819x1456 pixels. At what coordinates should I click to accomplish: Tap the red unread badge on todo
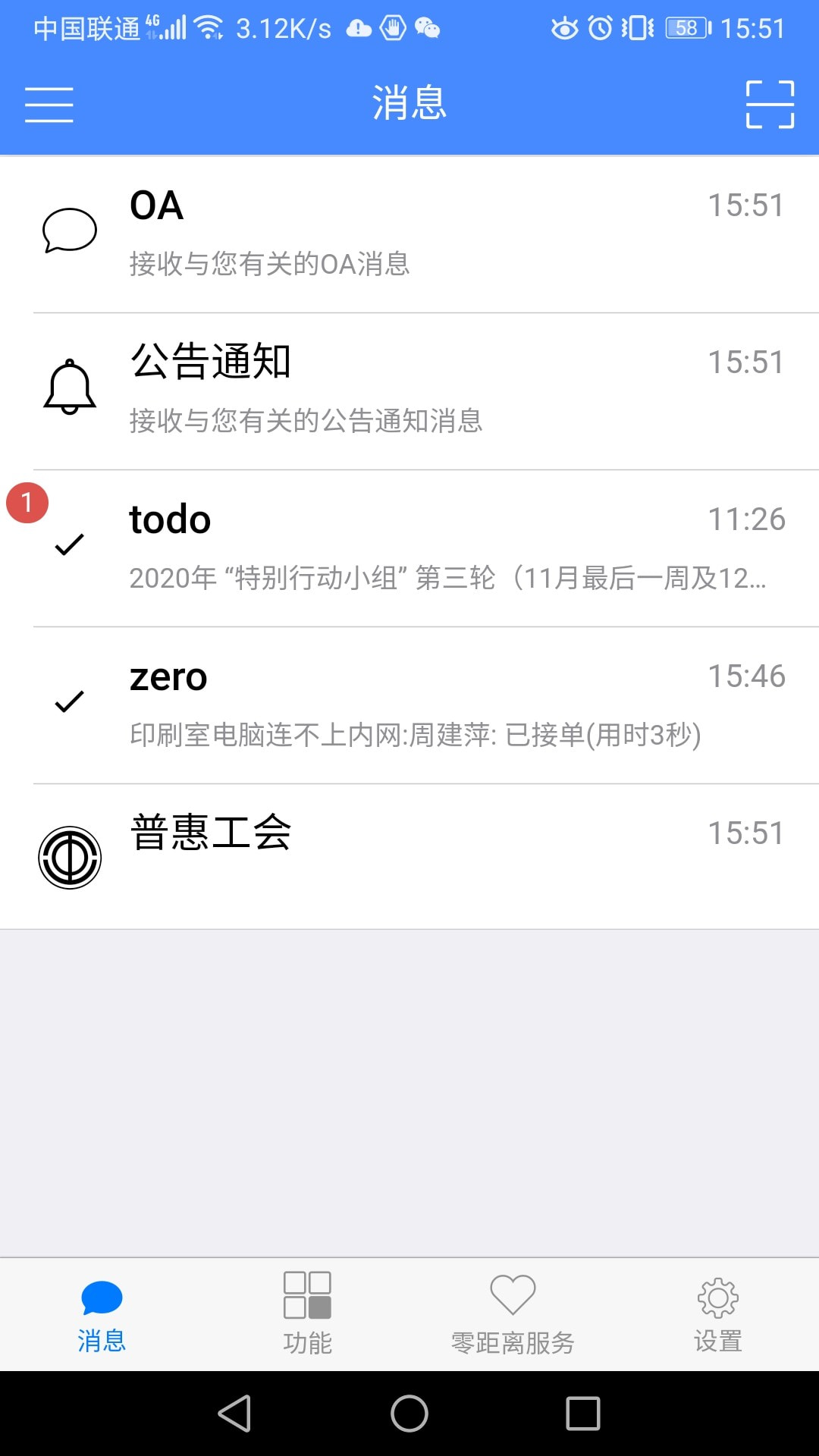29,502
